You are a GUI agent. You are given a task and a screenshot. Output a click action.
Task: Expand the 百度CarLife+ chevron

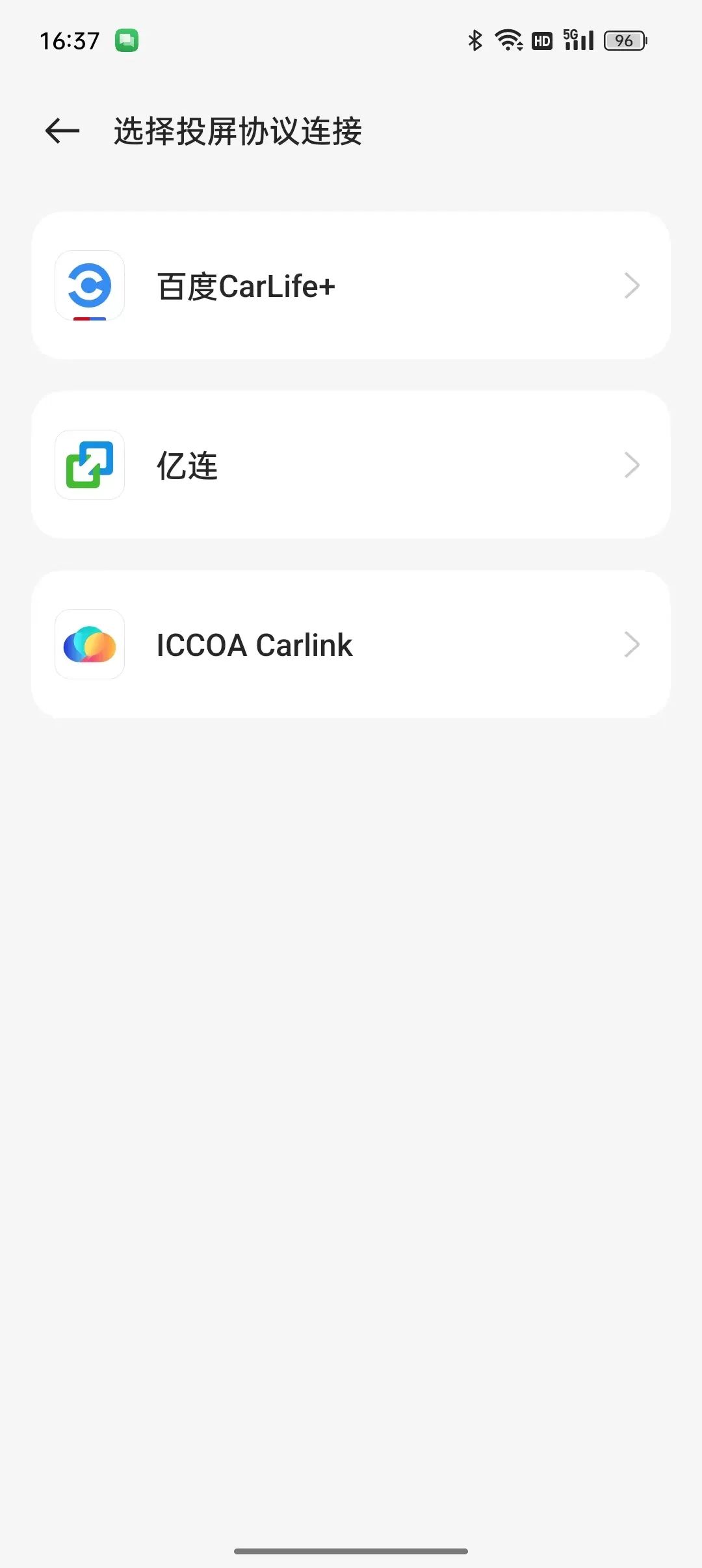[x=631, y=286]
